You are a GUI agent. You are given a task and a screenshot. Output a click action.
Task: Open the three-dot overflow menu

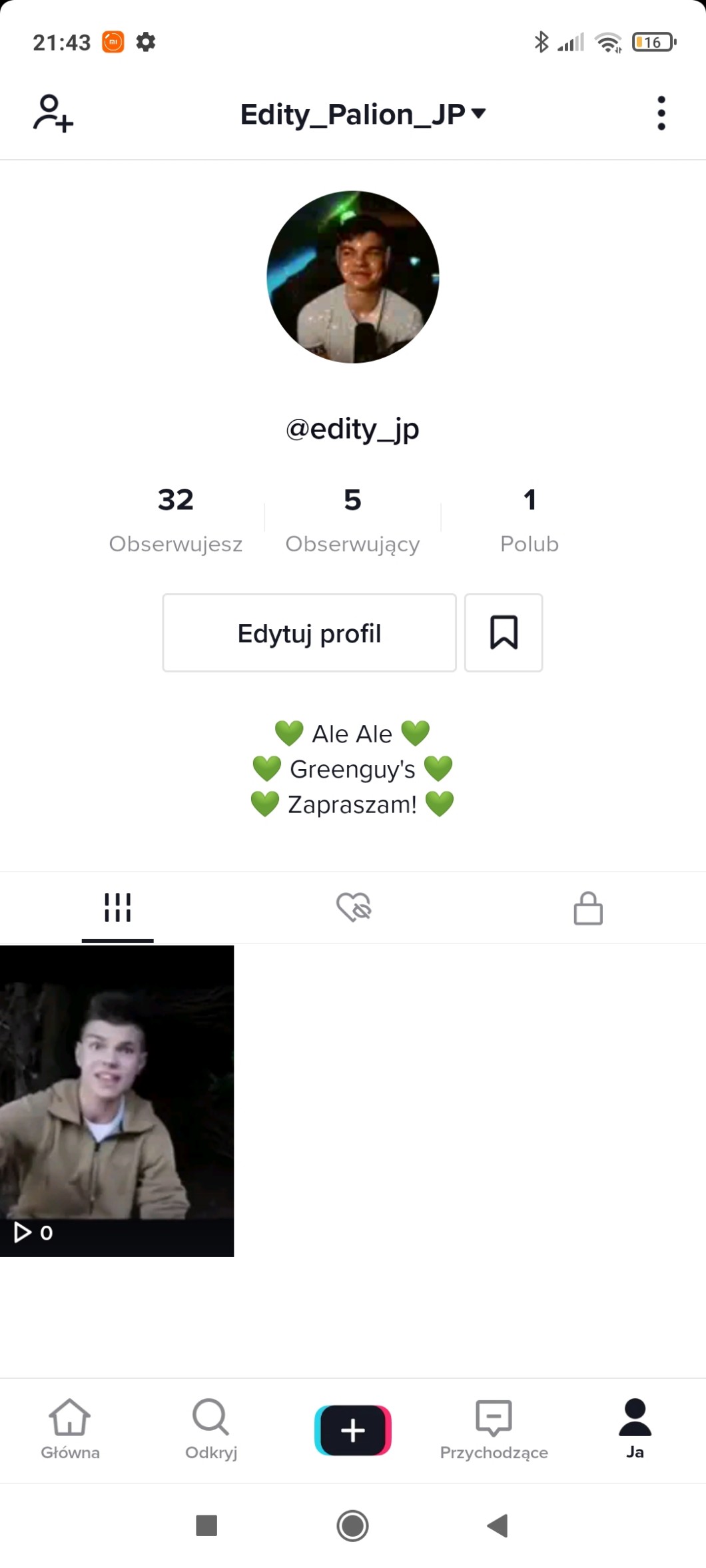tap(661, 113)
